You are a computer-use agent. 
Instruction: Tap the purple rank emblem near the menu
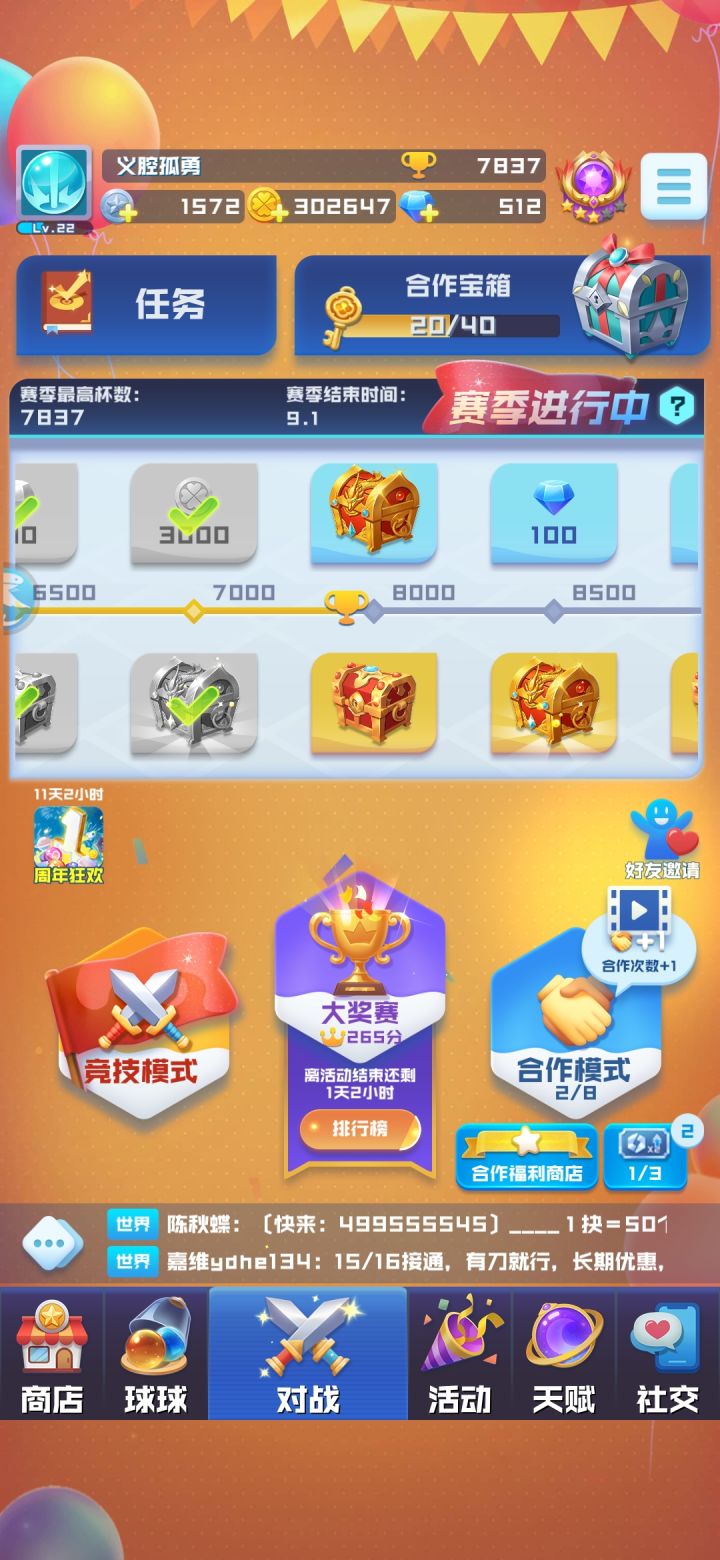point(595,185)
